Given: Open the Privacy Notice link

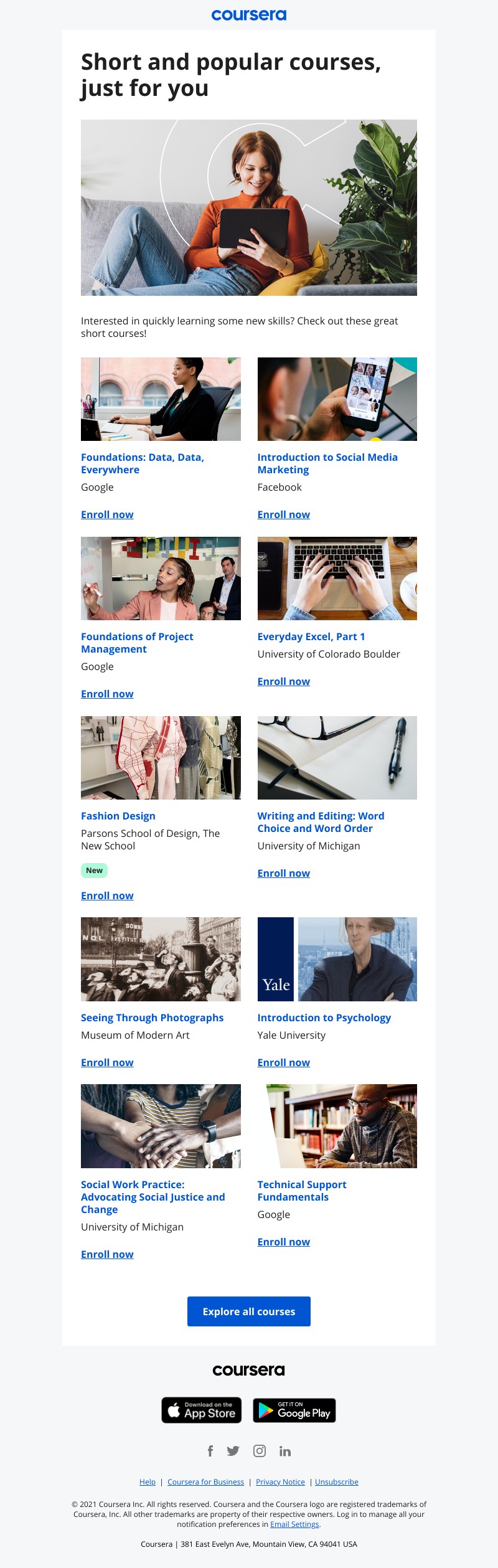Looking at the screenshot, I should [x=280, y=1482].
